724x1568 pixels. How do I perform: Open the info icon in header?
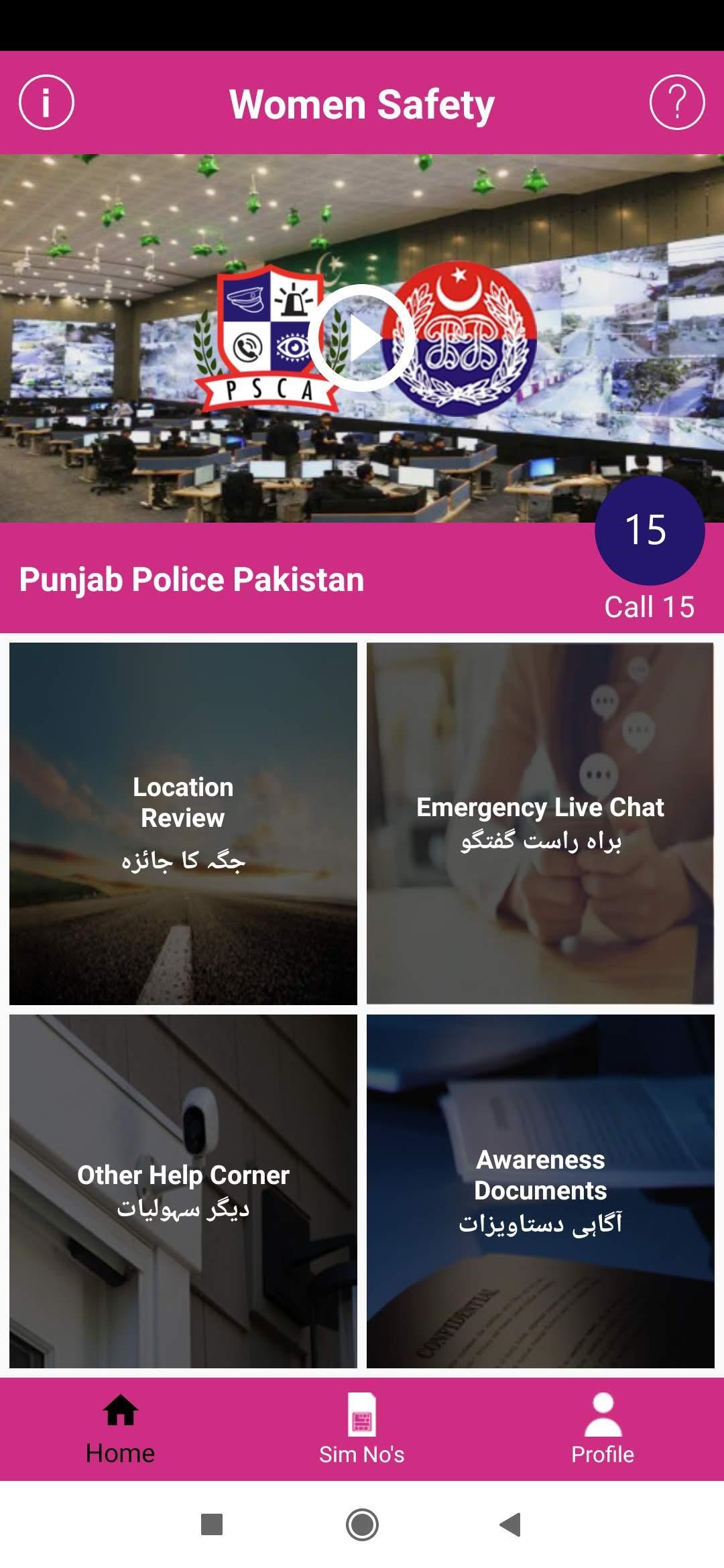pyautogui.click(x=46, y=103)
